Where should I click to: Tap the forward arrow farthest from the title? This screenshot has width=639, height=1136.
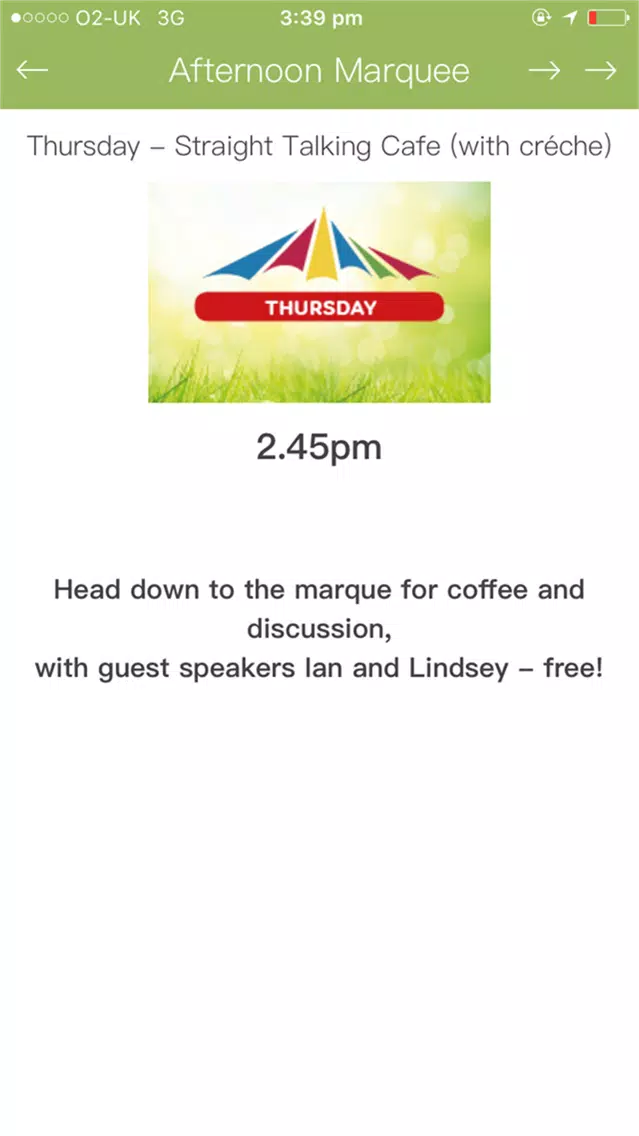point(601,70)
